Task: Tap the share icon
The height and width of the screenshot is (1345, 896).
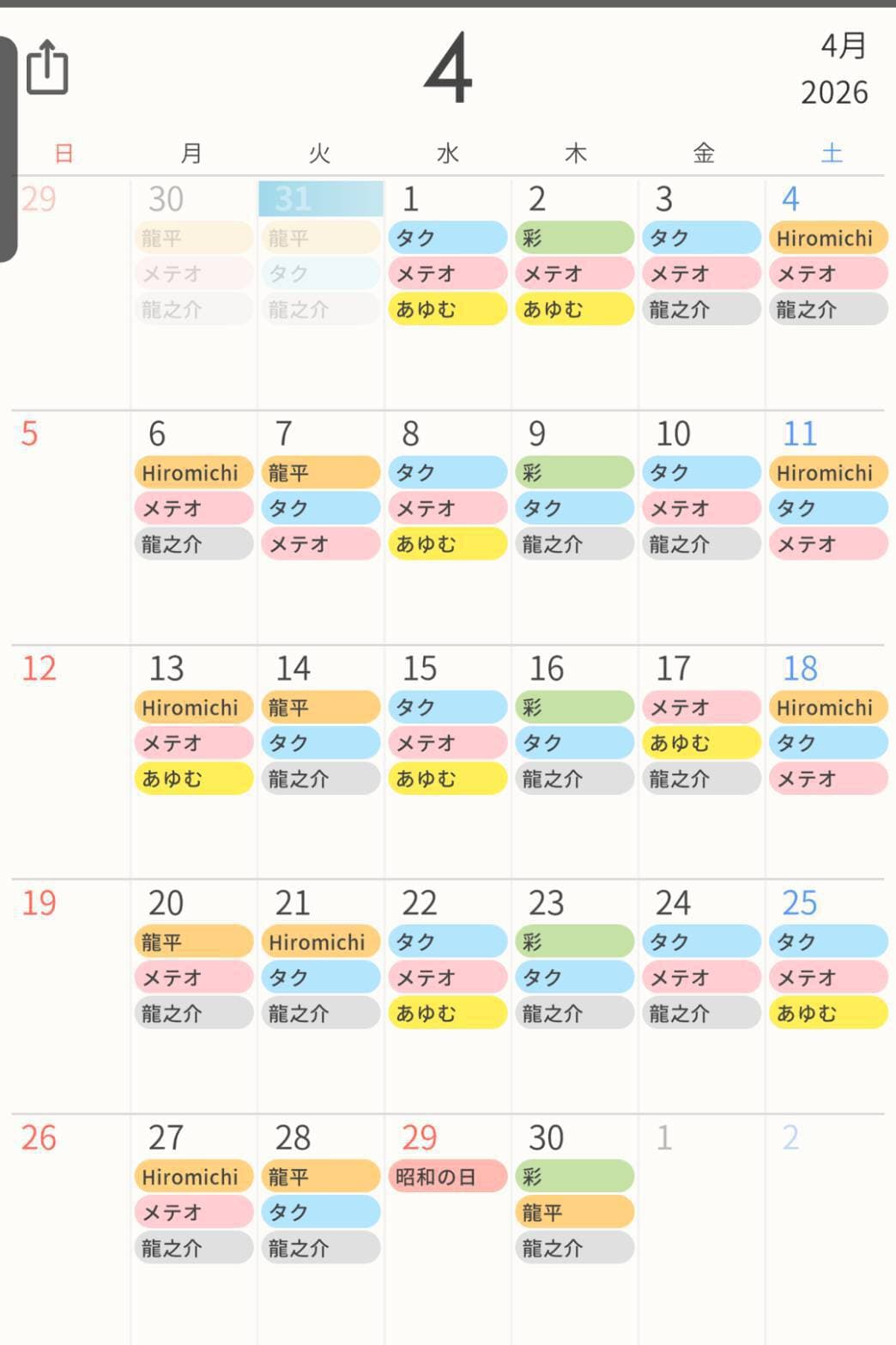Action: tap(47, 68)
